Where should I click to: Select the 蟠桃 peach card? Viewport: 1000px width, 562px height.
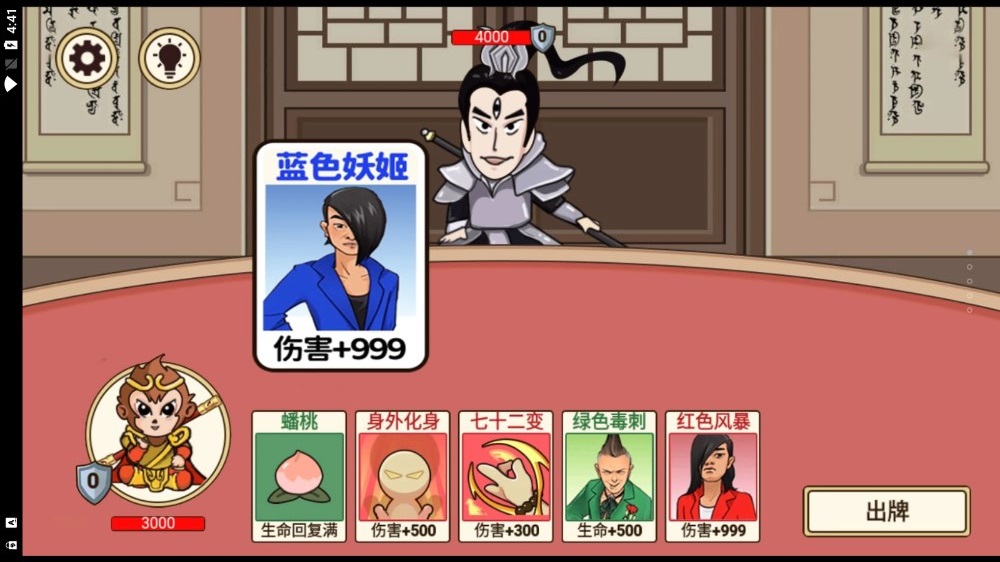[x=299, y=476]
